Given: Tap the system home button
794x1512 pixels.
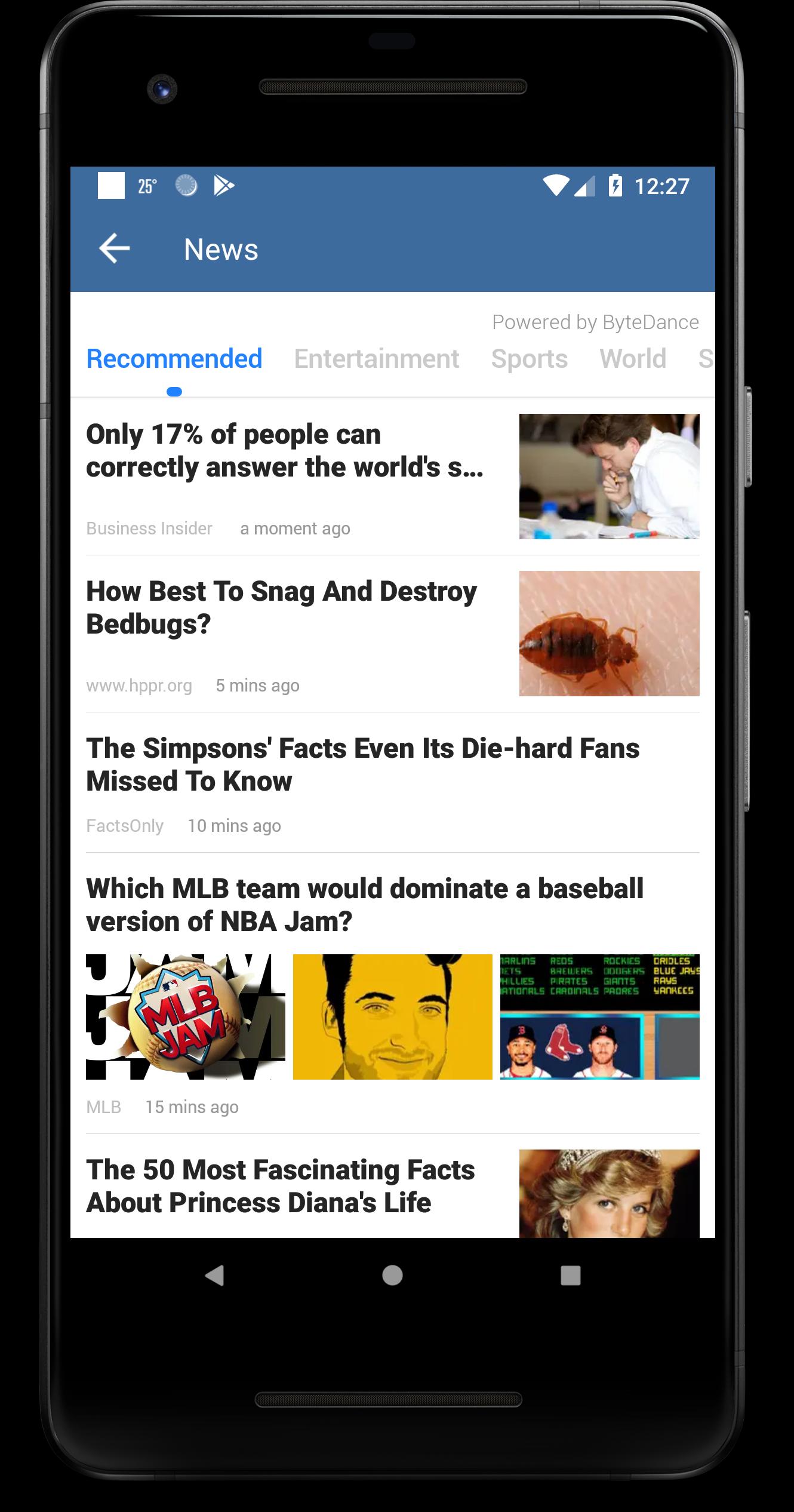Looking at the screenshot, I should [x=392, y=1276].
